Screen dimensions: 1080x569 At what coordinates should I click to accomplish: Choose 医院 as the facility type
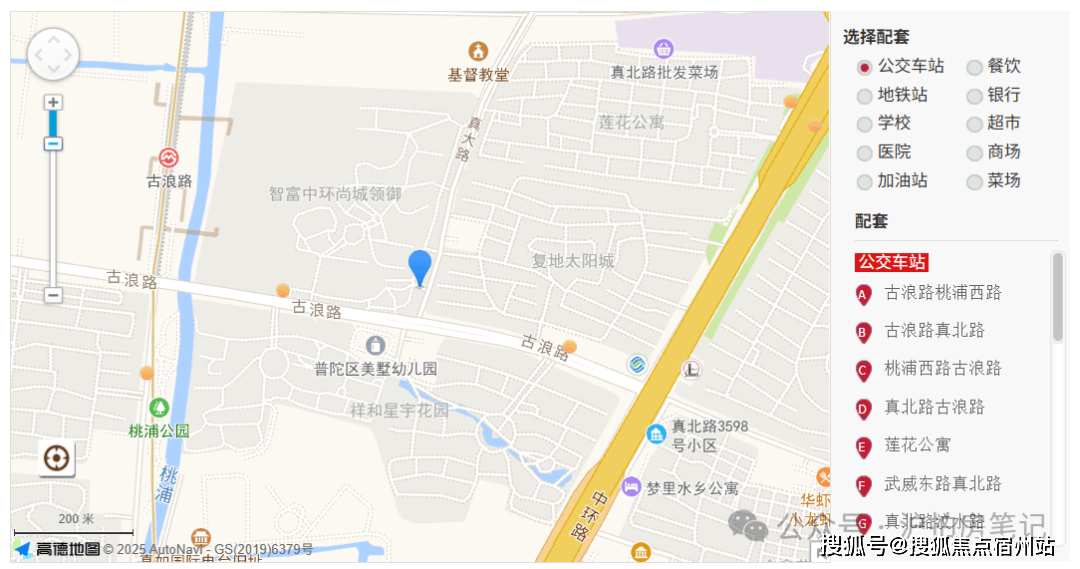tap(865, 154)
